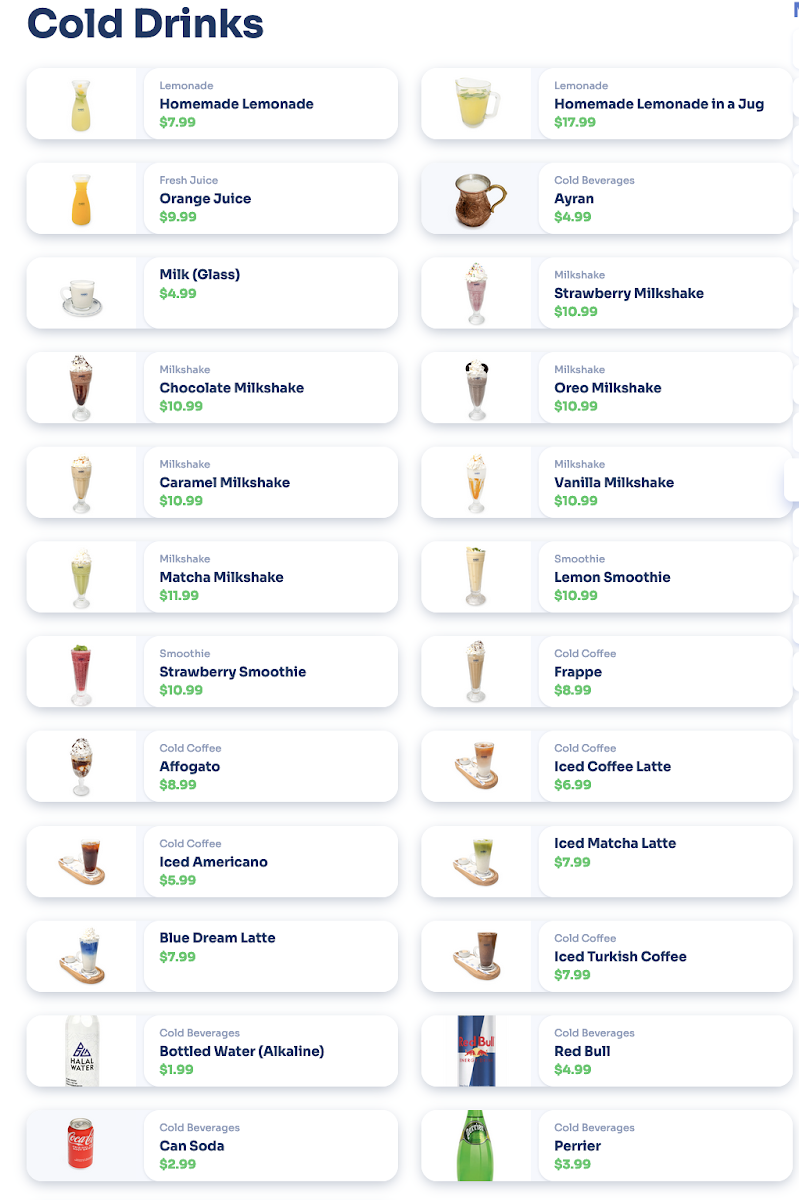
Task: Open the Perrier beverage card
Action: coord(607,1146)
